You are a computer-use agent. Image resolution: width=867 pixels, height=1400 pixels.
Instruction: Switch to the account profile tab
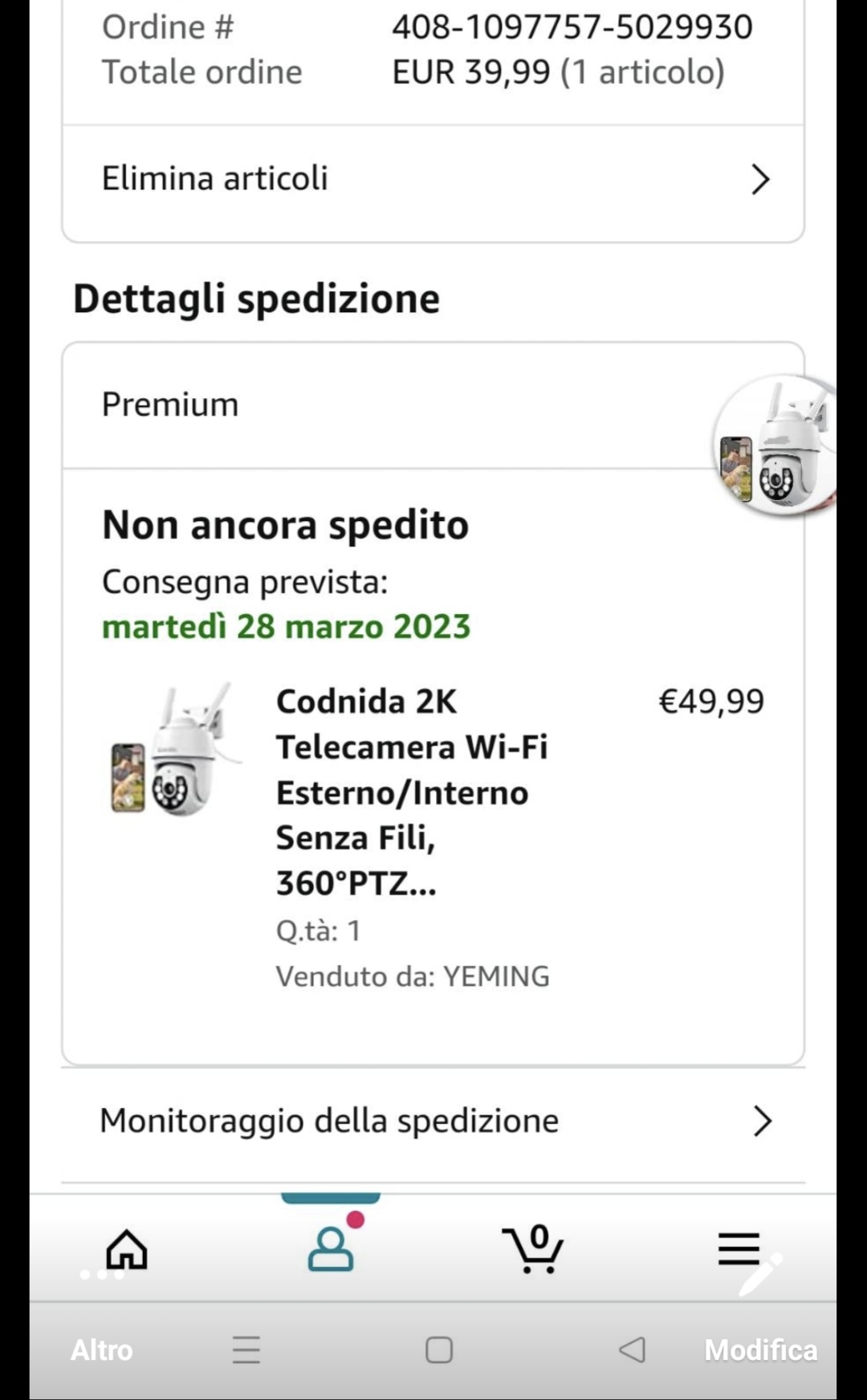pos(331,1249)
